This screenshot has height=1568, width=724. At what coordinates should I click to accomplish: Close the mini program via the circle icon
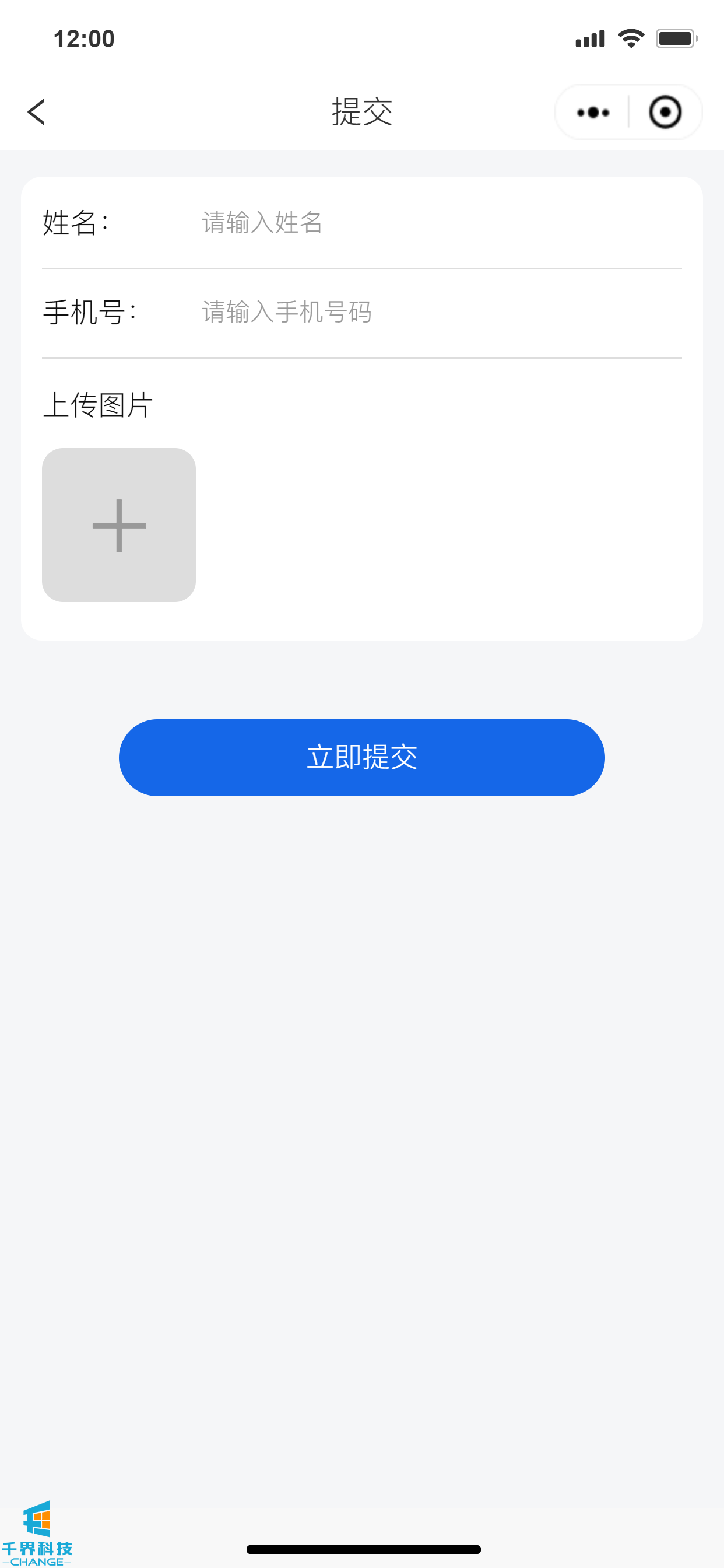pos(665,113)
